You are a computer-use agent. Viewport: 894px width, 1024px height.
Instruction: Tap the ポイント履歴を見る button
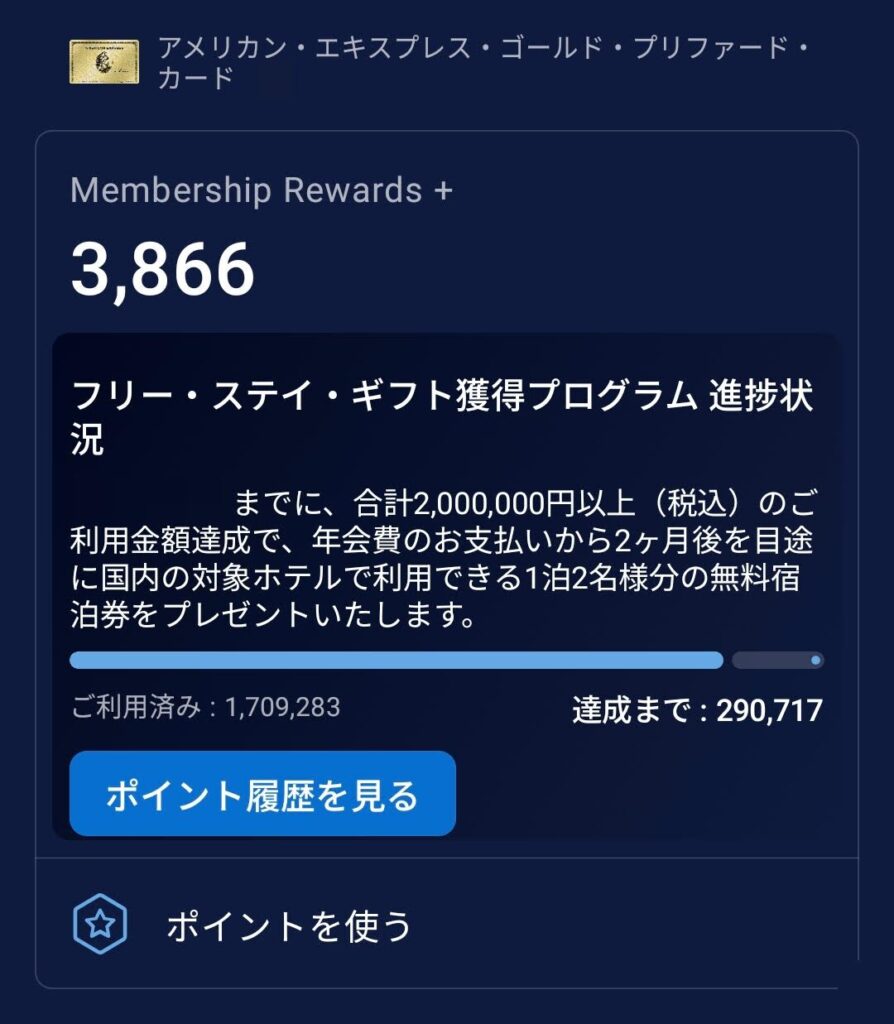click(x=262, y=794)
